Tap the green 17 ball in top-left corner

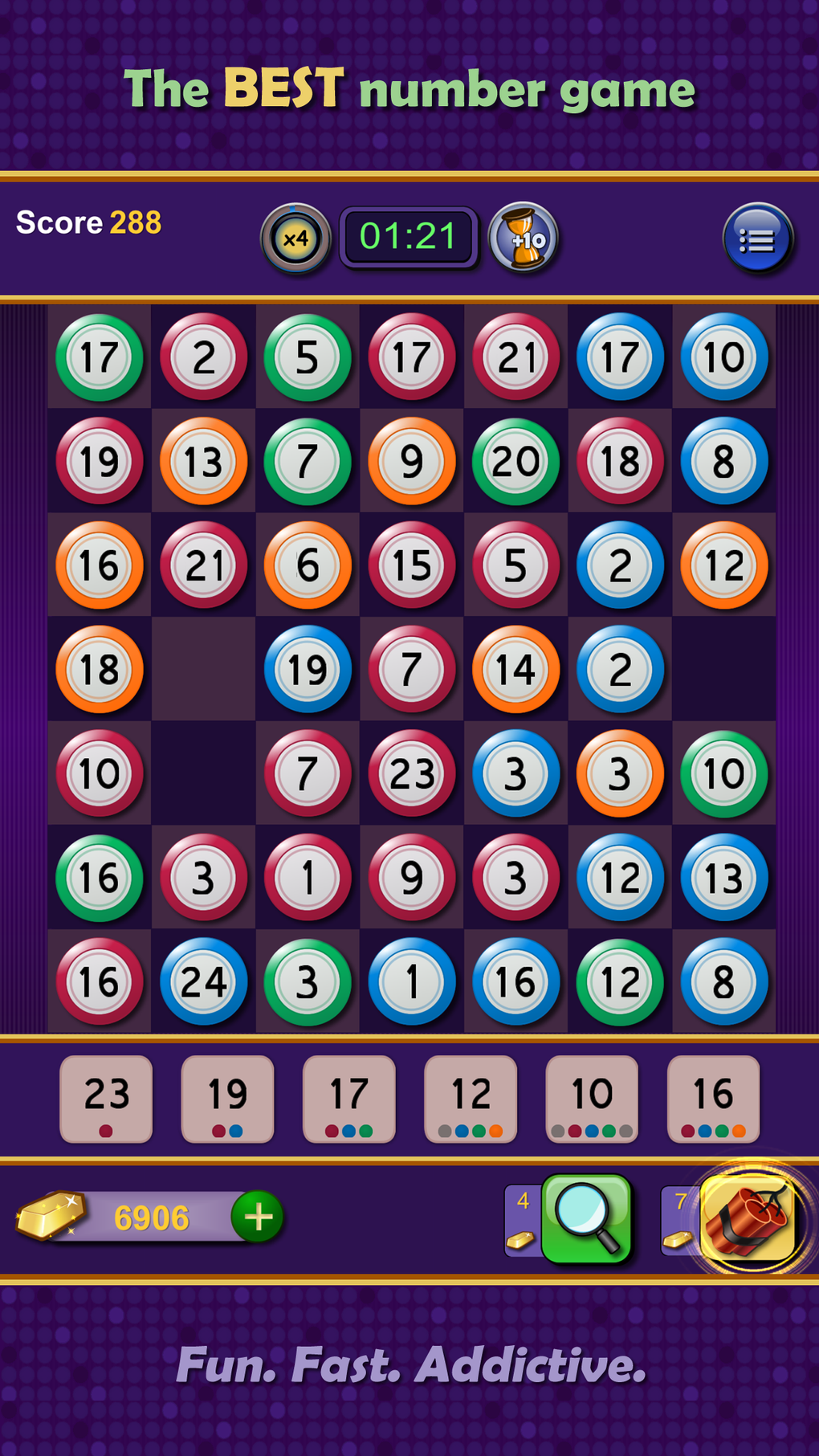[x=99, y=357]
